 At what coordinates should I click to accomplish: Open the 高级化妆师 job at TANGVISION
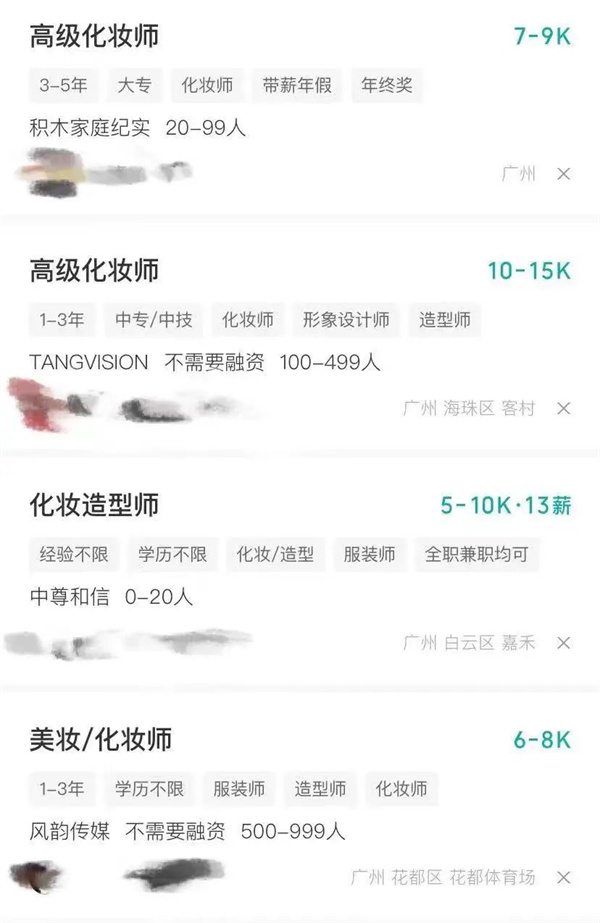(94, 271)
